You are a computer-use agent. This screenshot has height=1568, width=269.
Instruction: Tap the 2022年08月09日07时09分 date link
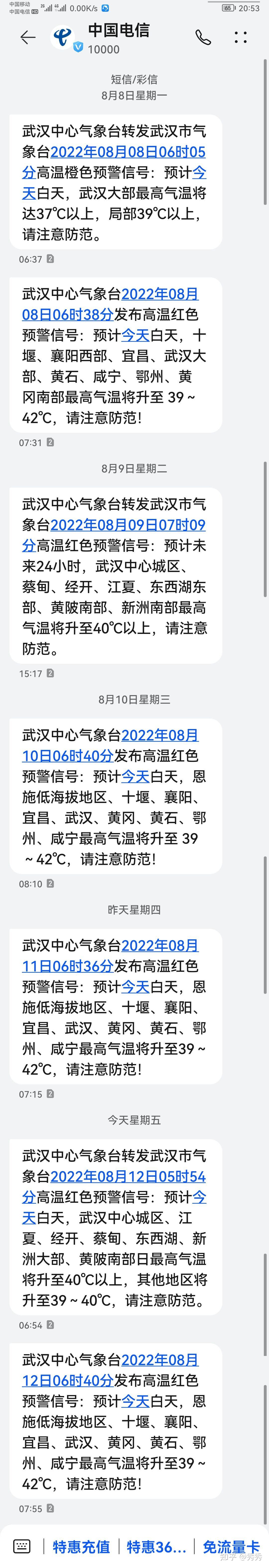(x=128, y=525)
